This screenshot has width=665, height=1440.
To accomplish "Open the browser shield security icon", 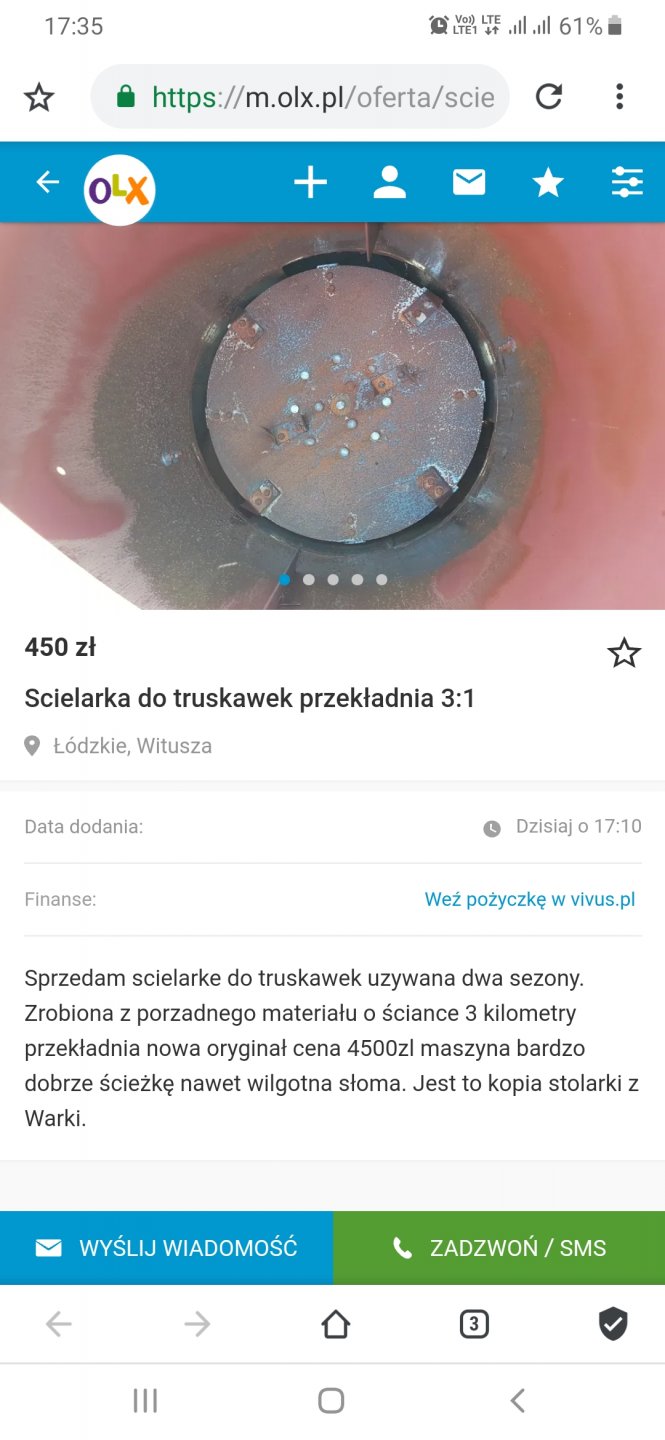I will [612, 1325].
